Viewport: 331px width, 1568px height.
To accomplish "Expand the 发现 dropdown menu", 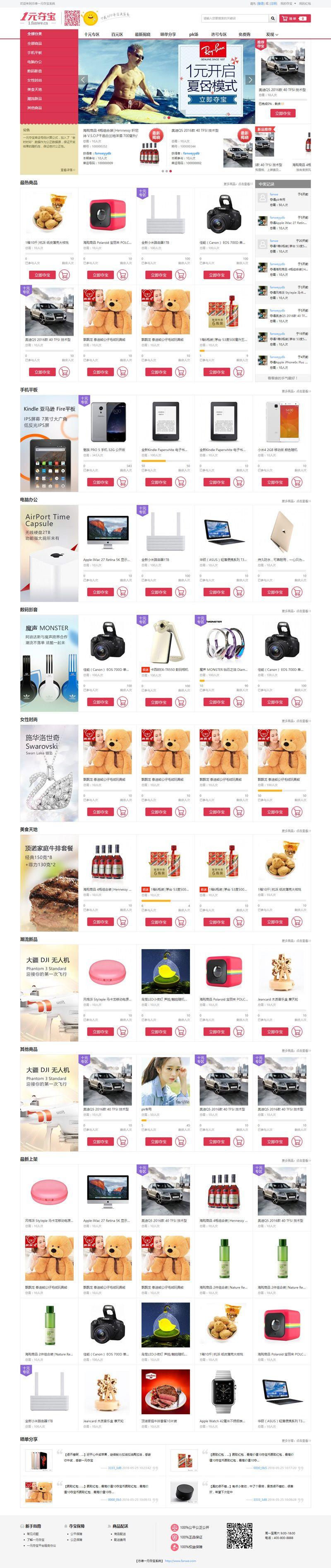I will coord(272,35).
